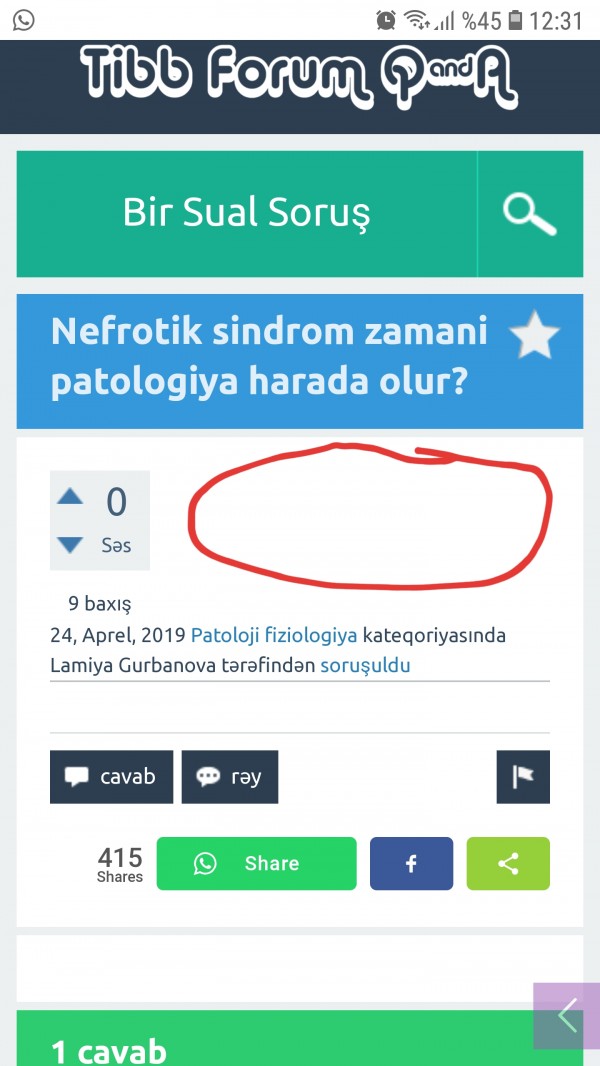The image size is (600, 1066).
Task: Open the Patoloji fiziologiya category link
Action: tap(274, 635)
